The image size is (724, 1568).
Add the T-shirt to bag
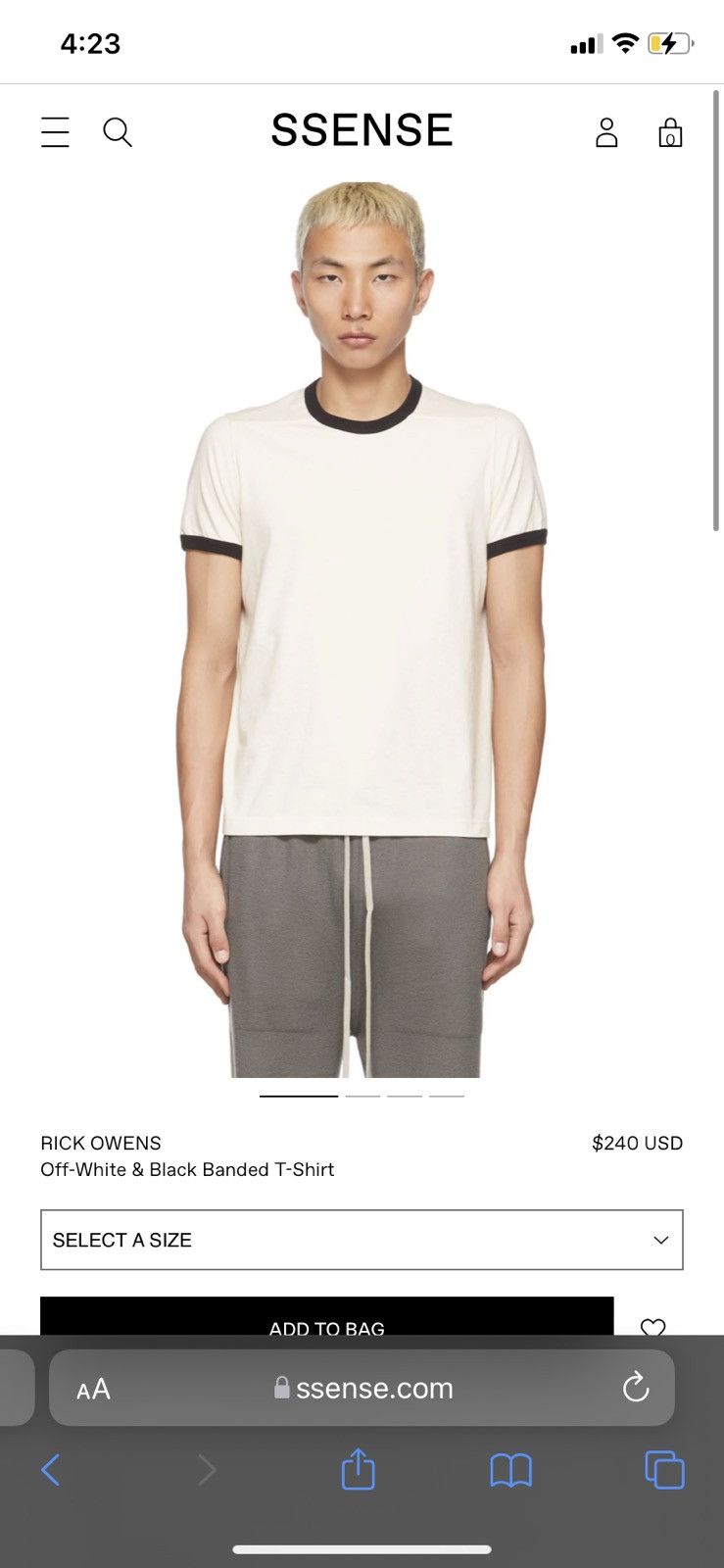(327, 1316)
